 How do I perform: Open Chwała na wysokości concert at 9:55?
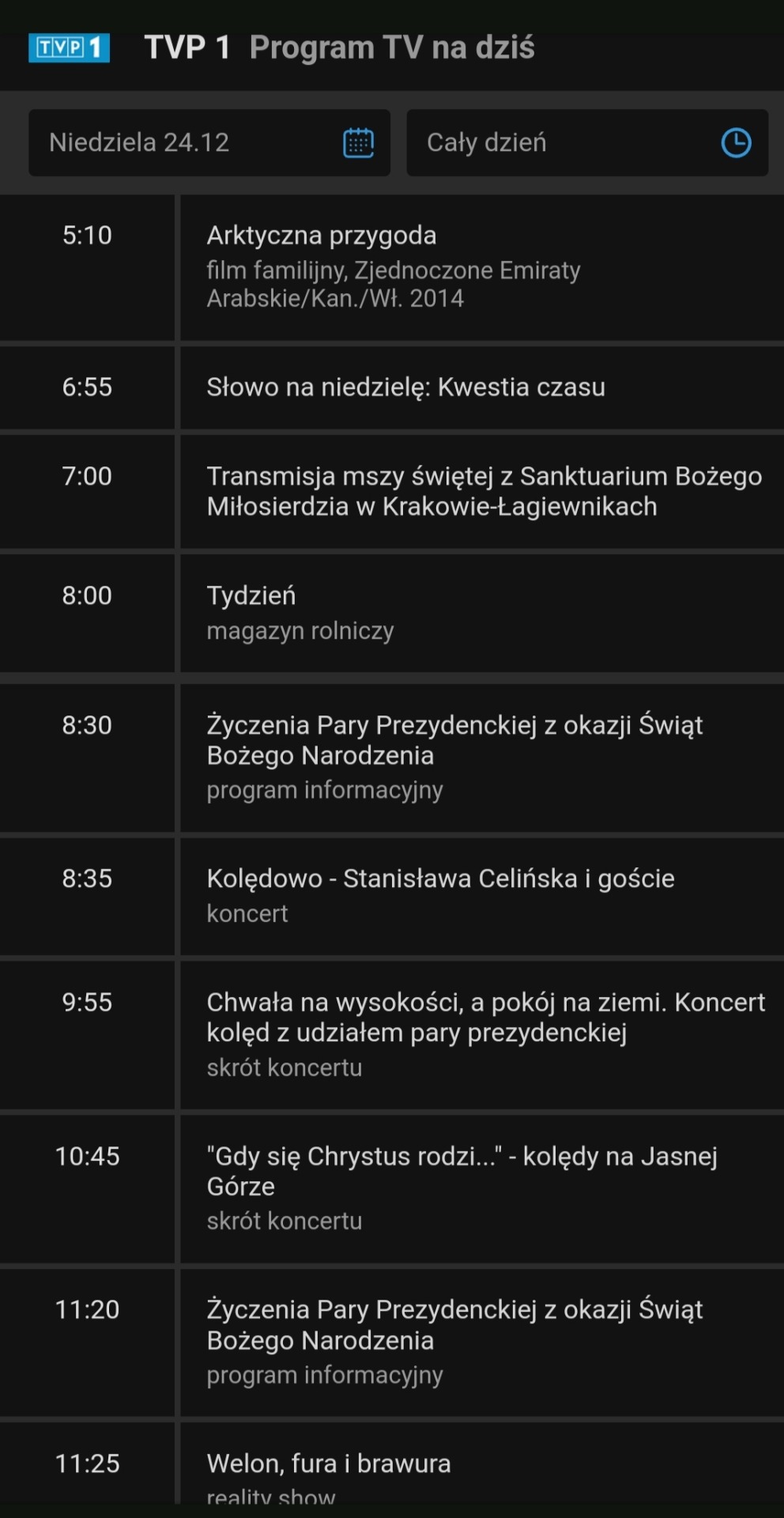click(x=481, y=1033)
